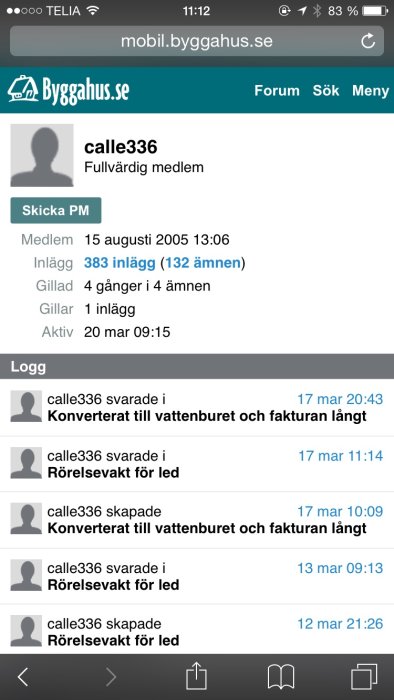Reload the page in the address bar

368,41
